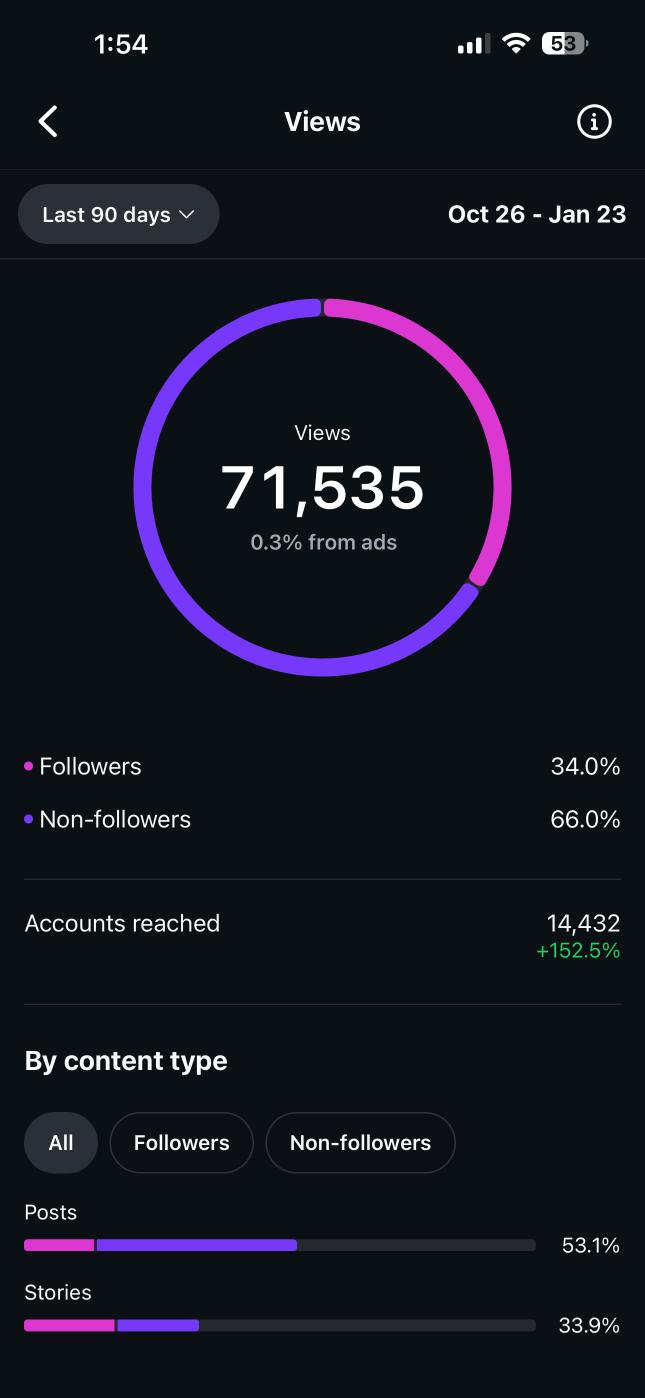Switch to the Followers content filter chip
The image size is (645, 1398).
[181, 1142]
